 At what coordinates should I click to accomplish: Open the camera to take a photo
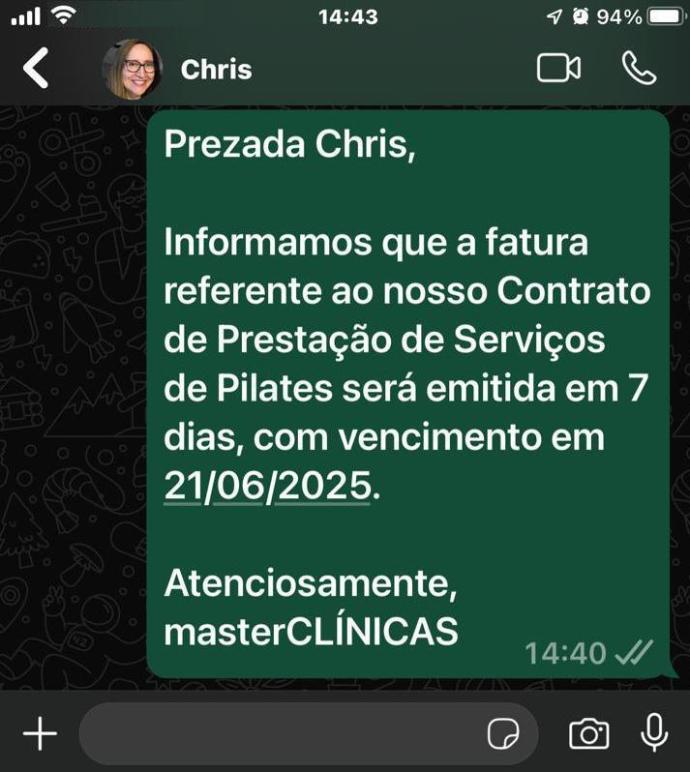coord(589,734)
